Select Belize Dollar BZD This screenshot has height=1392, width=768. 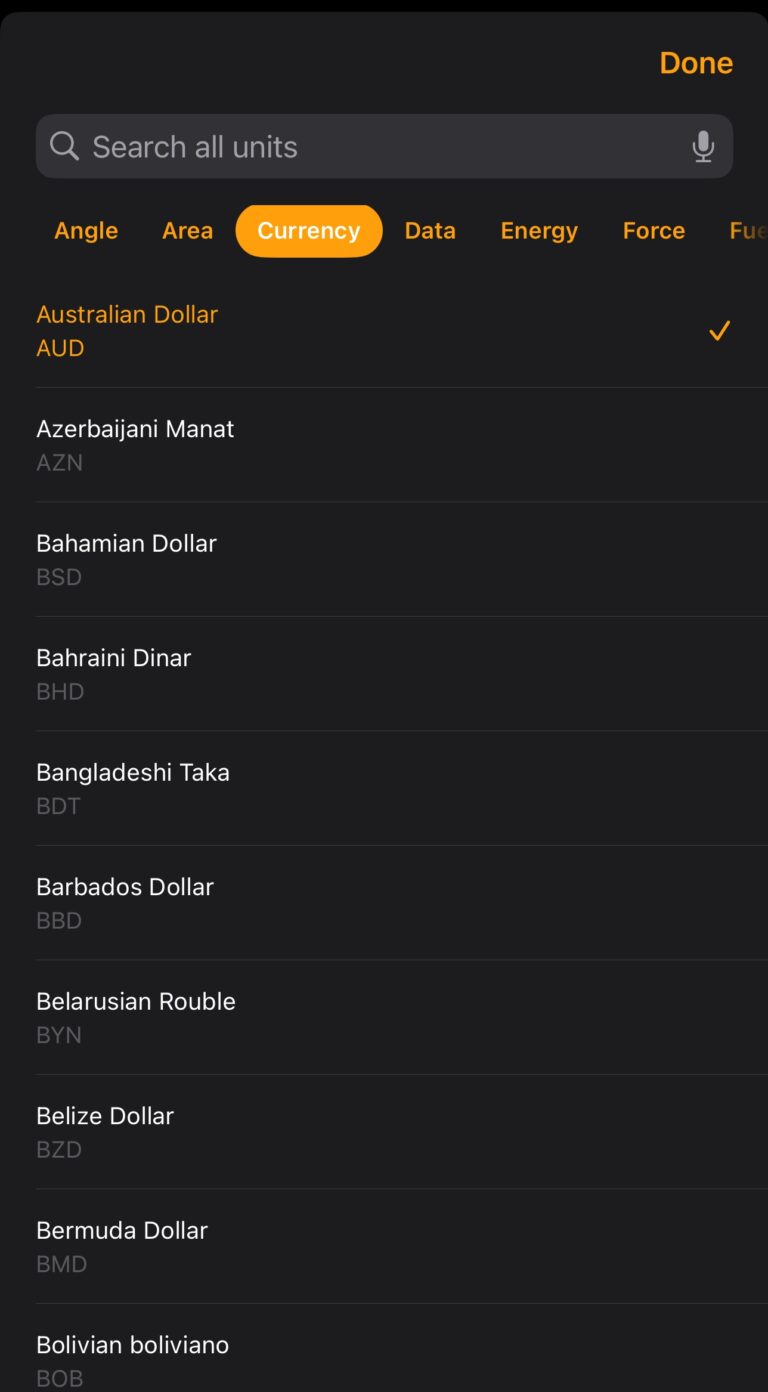point(384,1130)
